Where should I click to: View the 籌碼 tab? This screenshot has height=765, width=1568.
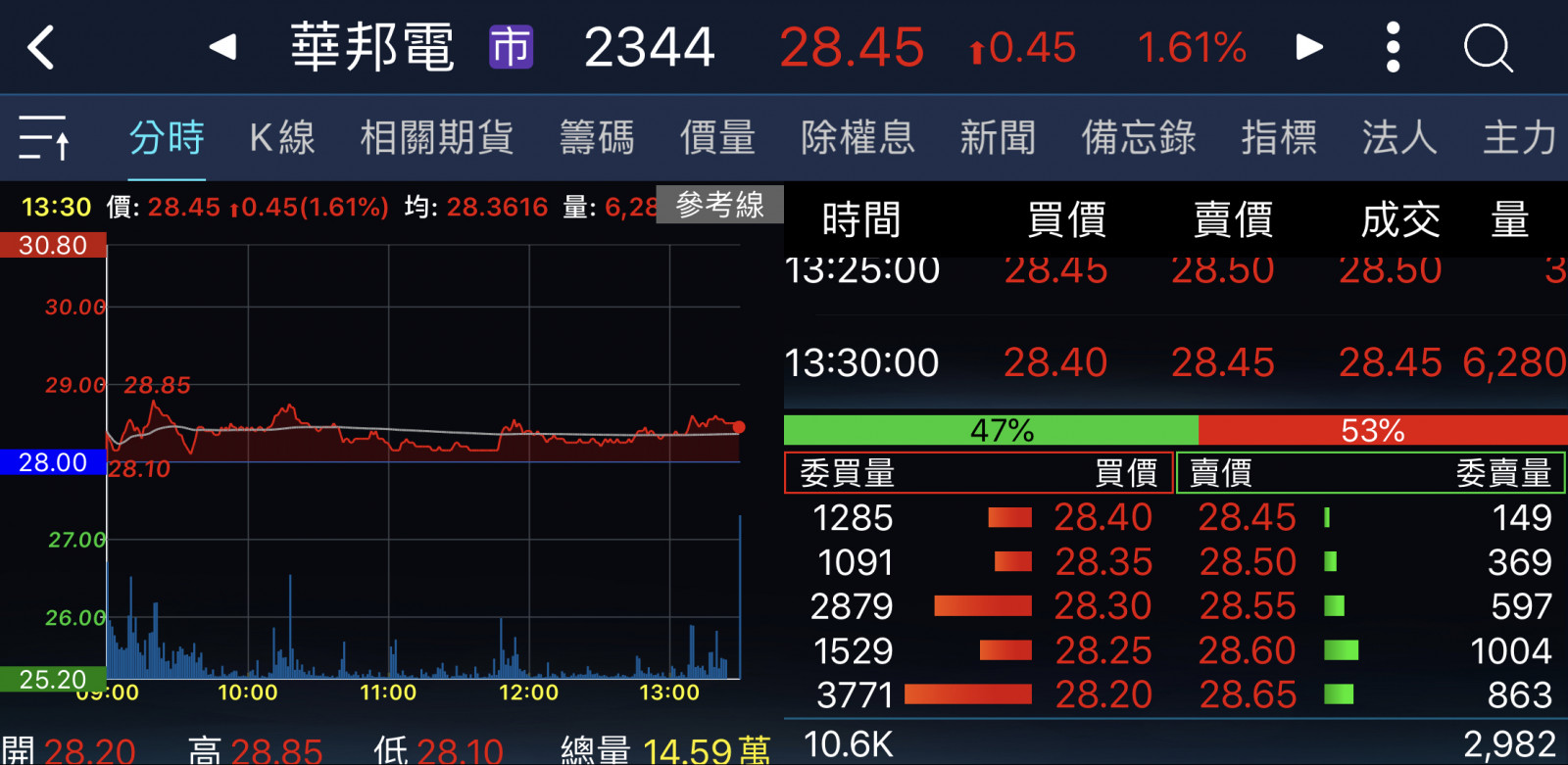[x=597, y=137]
